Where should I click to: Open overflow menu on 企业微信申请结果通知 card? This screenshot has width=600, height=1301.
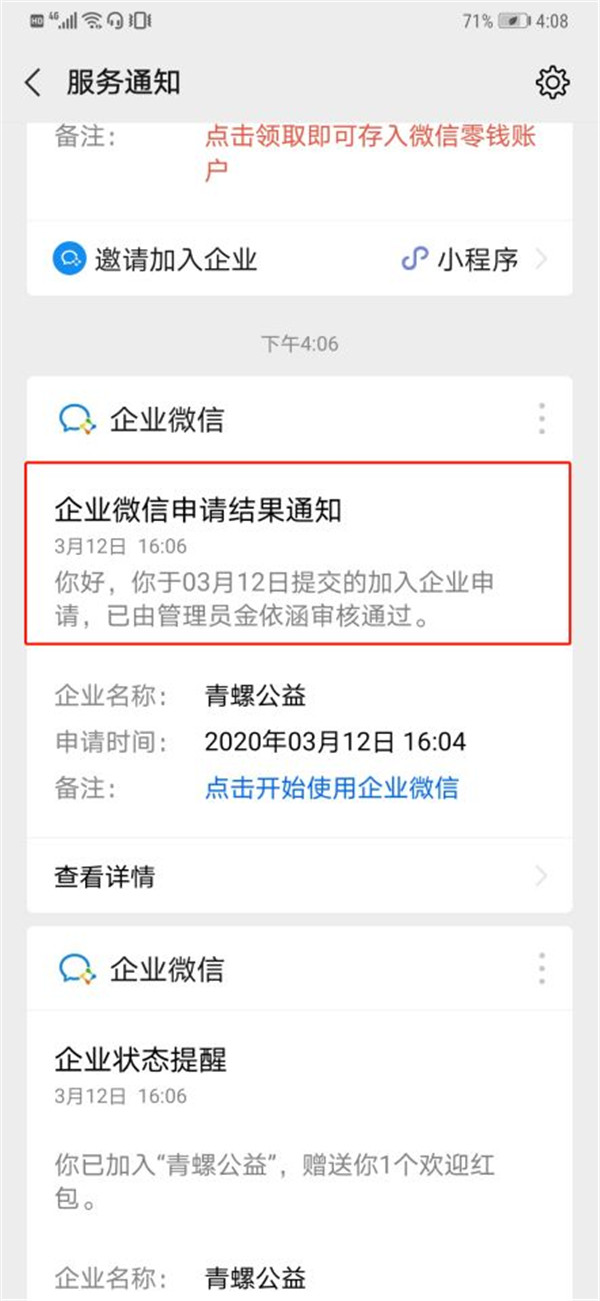[542, 419]
